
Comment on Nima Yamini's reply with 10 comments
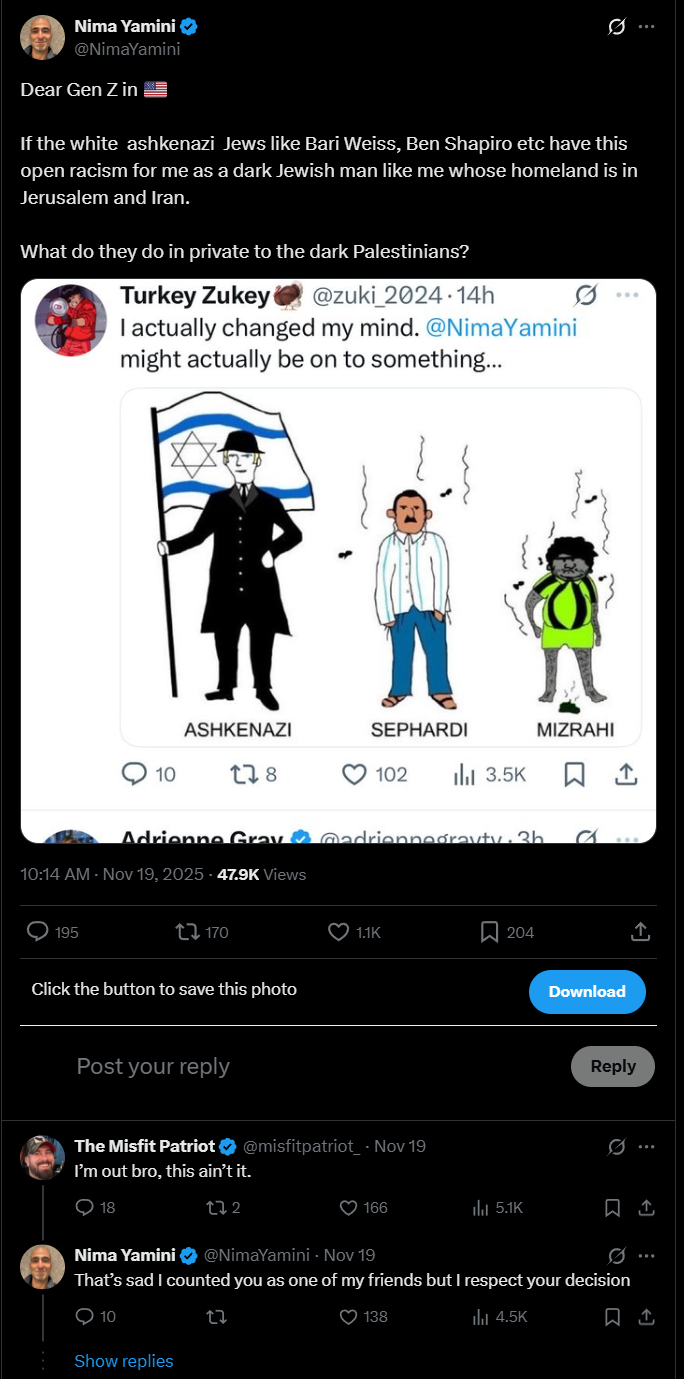(x=86, y=1317)
